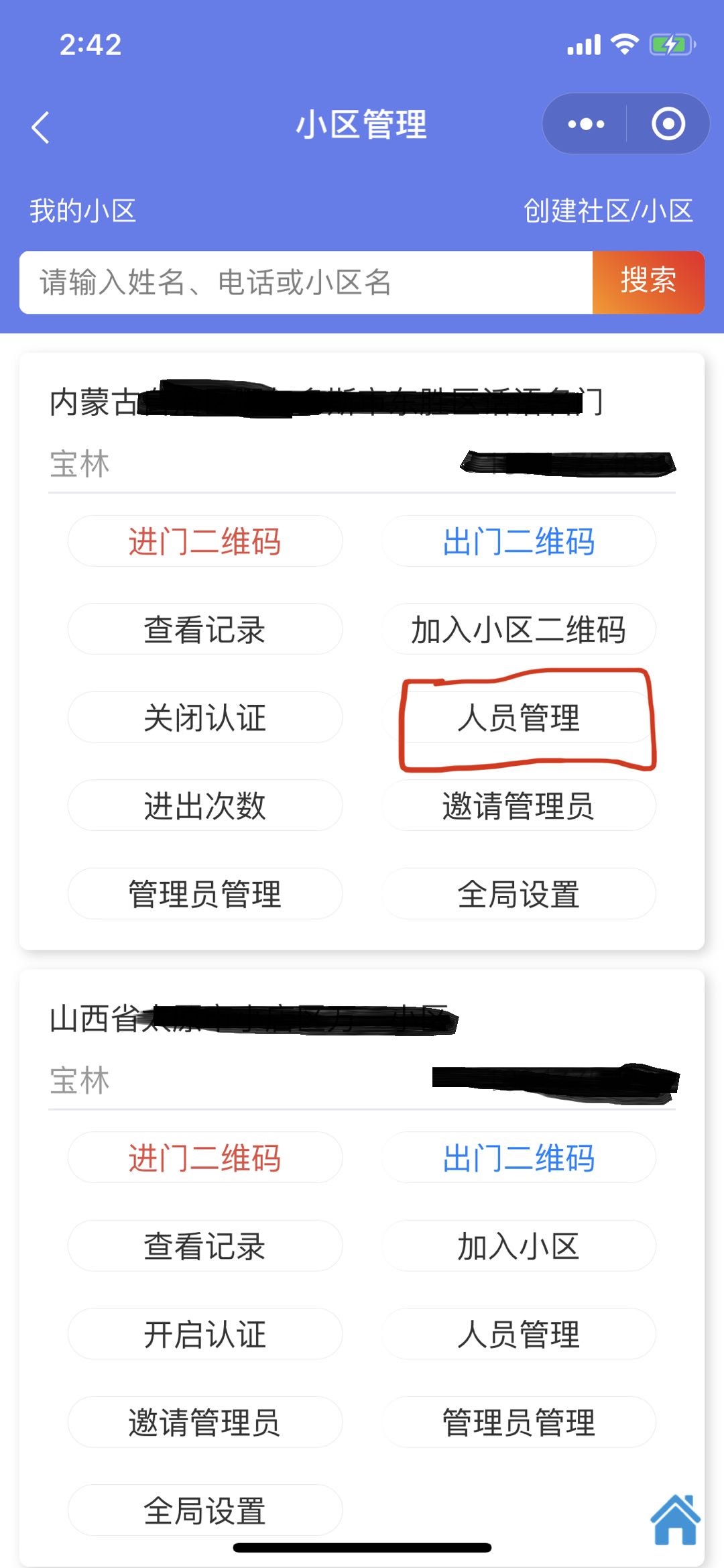The height and width of the screenshot is (1568, 724).
Task: Open 查看记录 in the 山西省 community card
Action: 205,1246
